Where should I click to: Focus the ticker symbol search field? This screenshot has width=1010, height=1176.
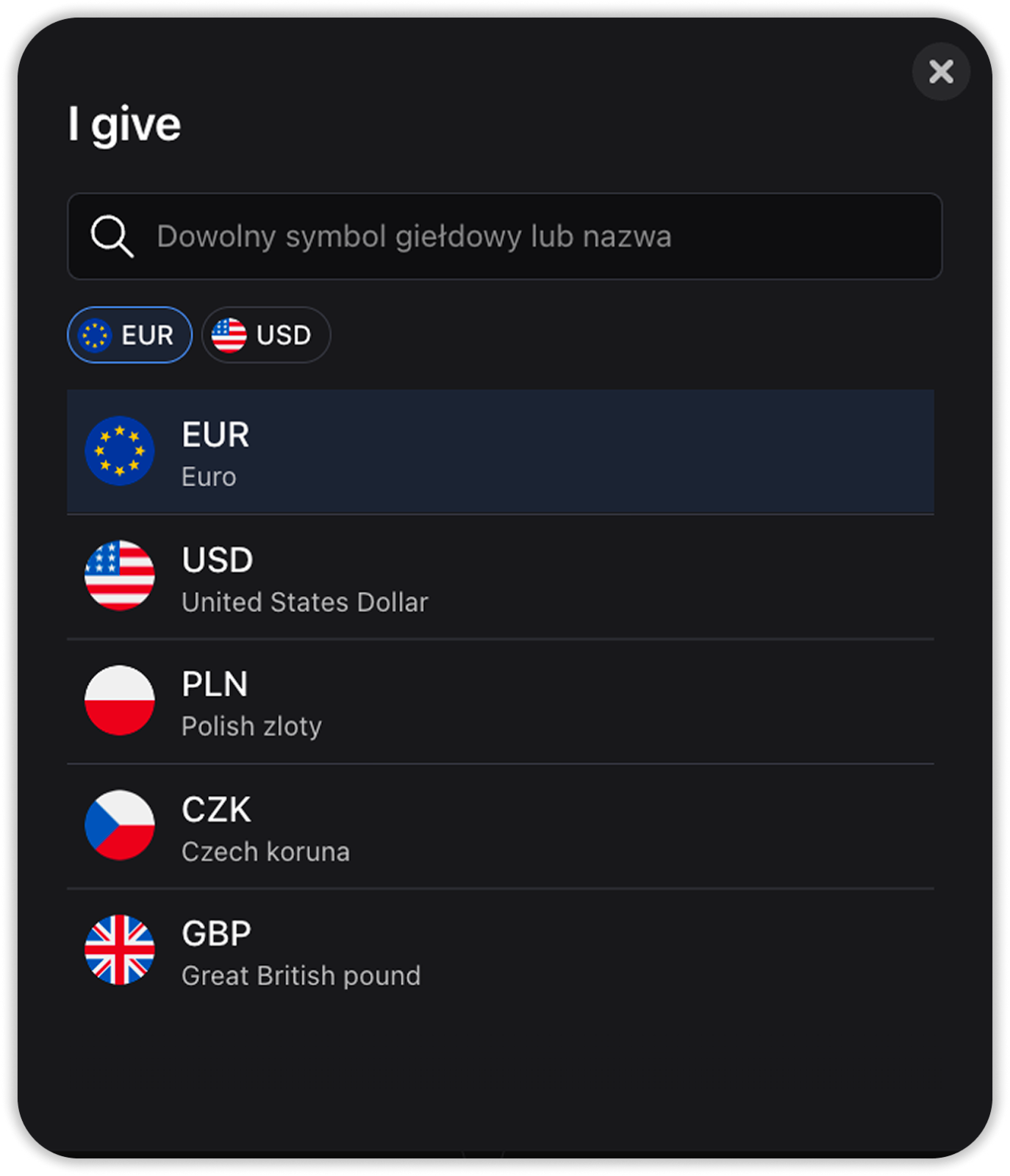(x=504, y=236)
